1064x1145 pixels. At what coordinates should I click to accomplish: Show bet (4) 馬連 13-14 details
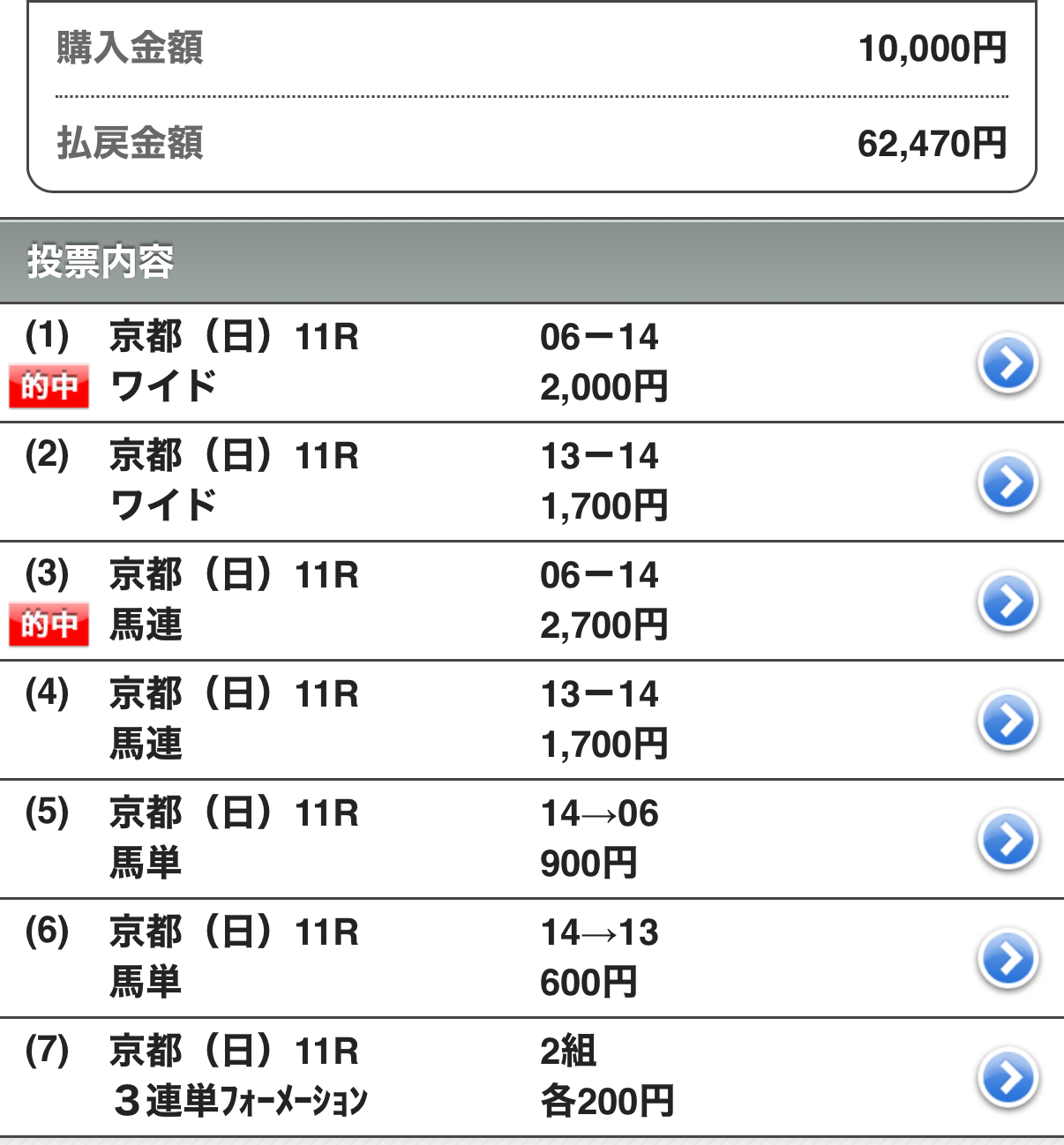pos(1008,721)
